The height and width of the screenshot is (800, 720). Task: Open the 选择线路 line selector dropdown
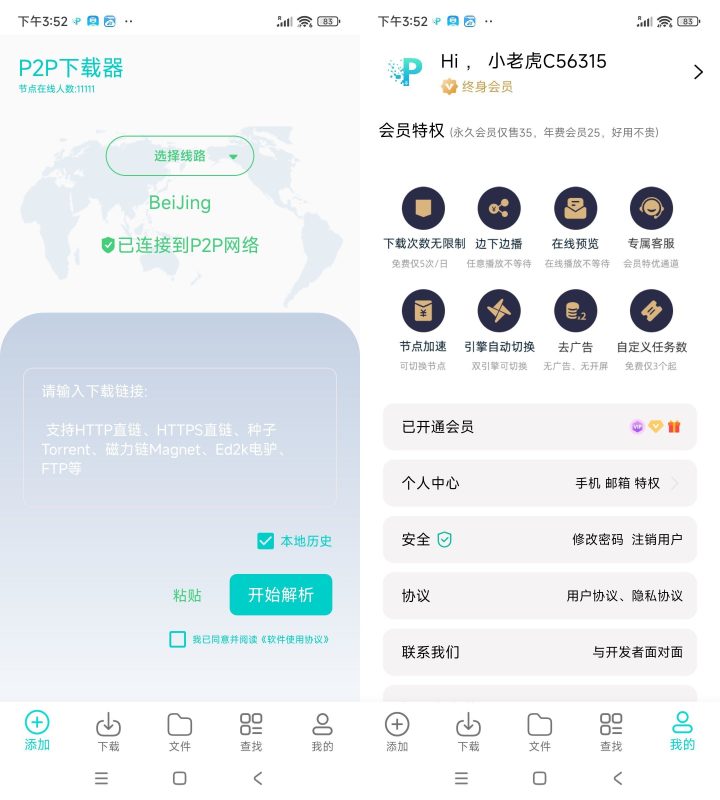point(179,156)
